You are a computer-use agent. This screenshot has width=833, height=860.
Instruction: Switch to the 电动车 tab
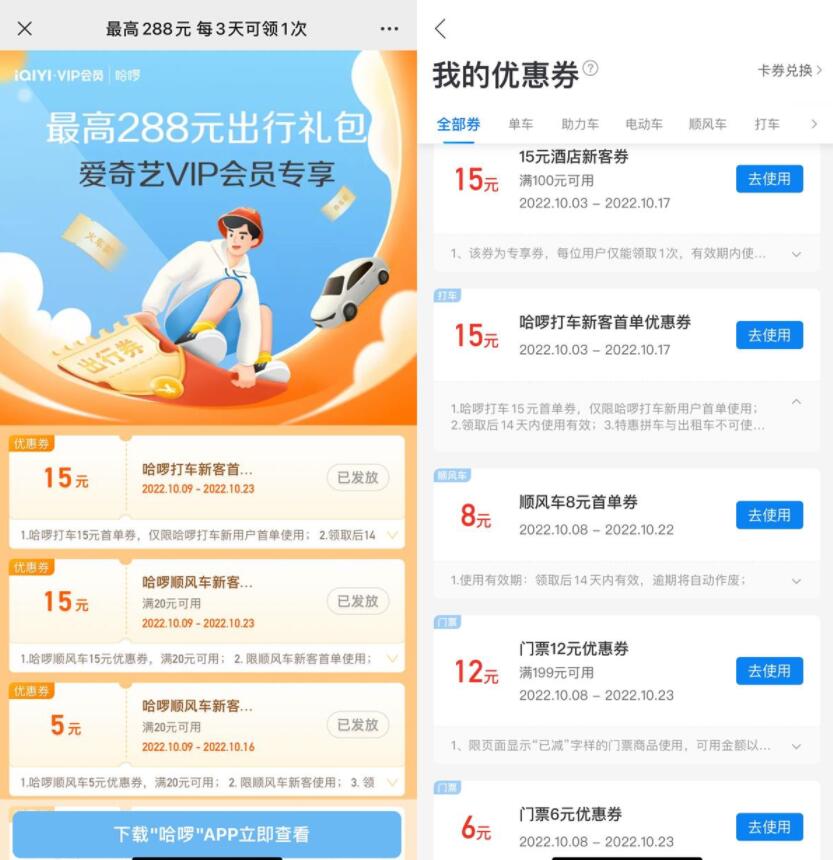point(643,124)
